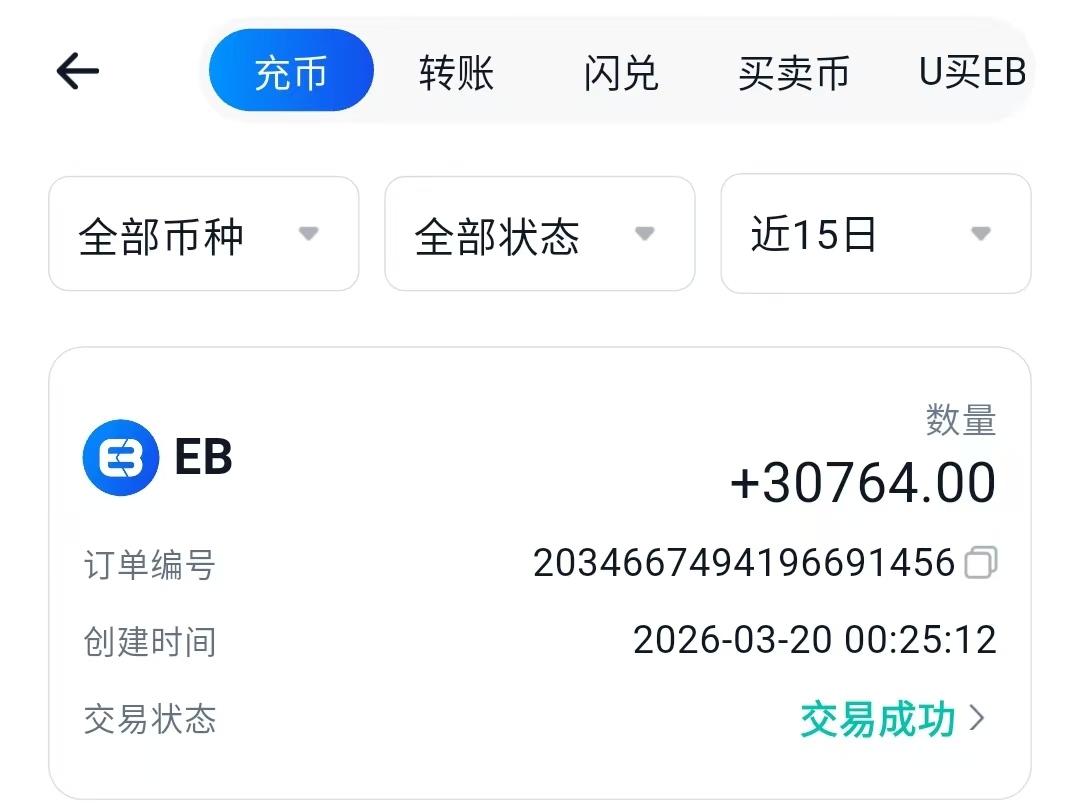
Task: Open the 全部状态 filter dropdown
Action: (539, 235)
